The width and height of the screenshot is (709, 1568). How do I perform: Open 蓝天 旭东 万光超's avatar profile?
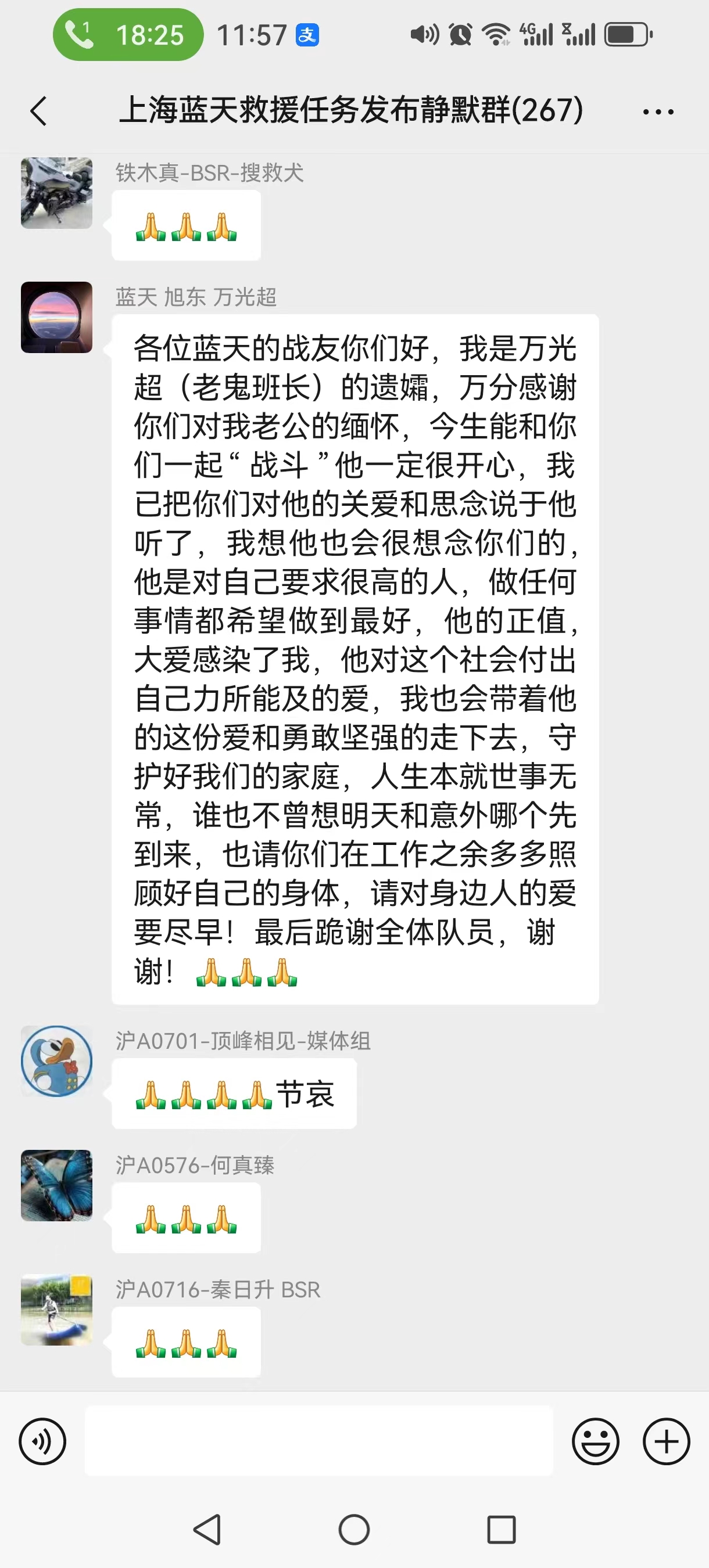pyautogui.click(x=56, y=317)
